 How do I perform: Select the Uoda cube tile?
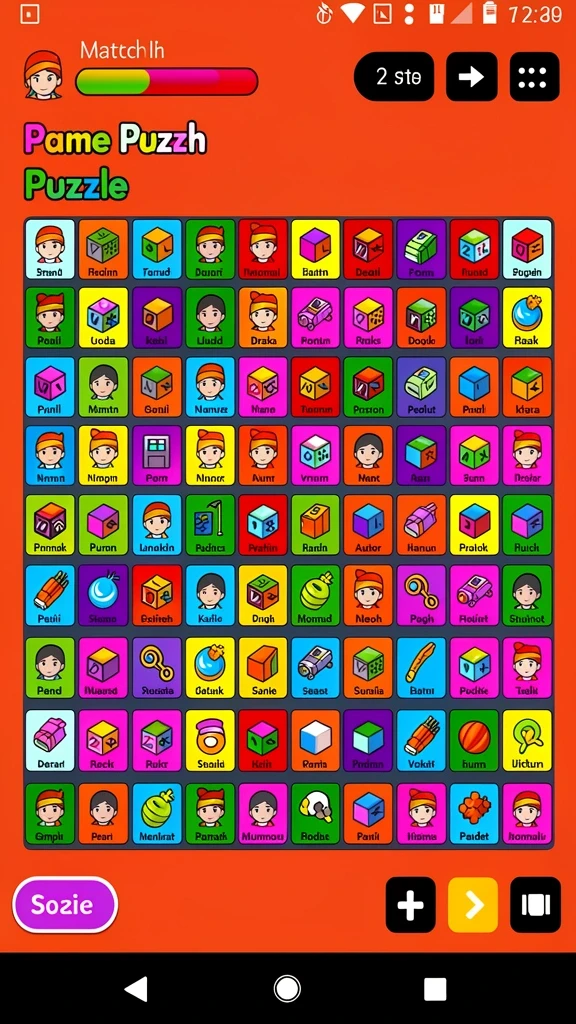(103, 317)
